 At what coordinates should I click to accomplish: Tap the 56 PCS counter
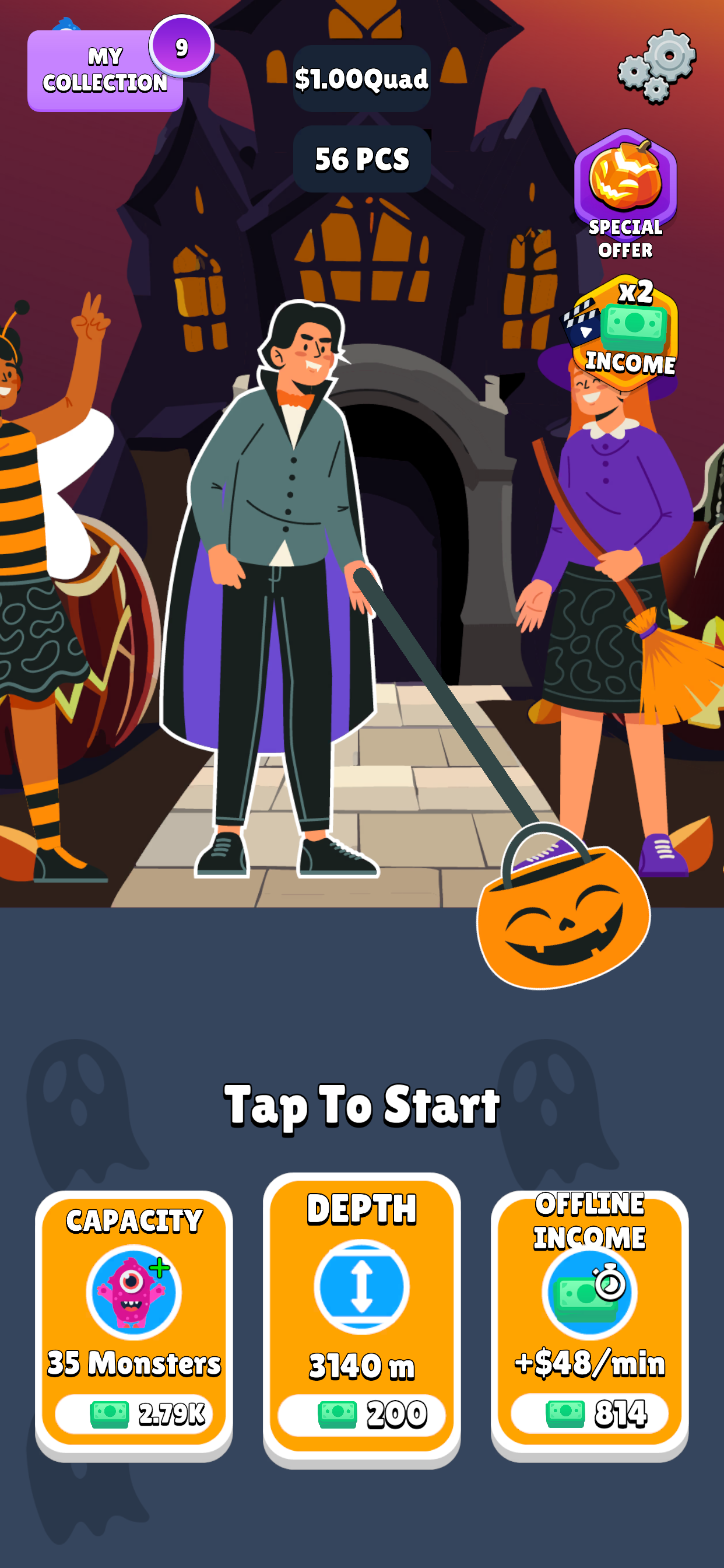[x=361, y=159]
